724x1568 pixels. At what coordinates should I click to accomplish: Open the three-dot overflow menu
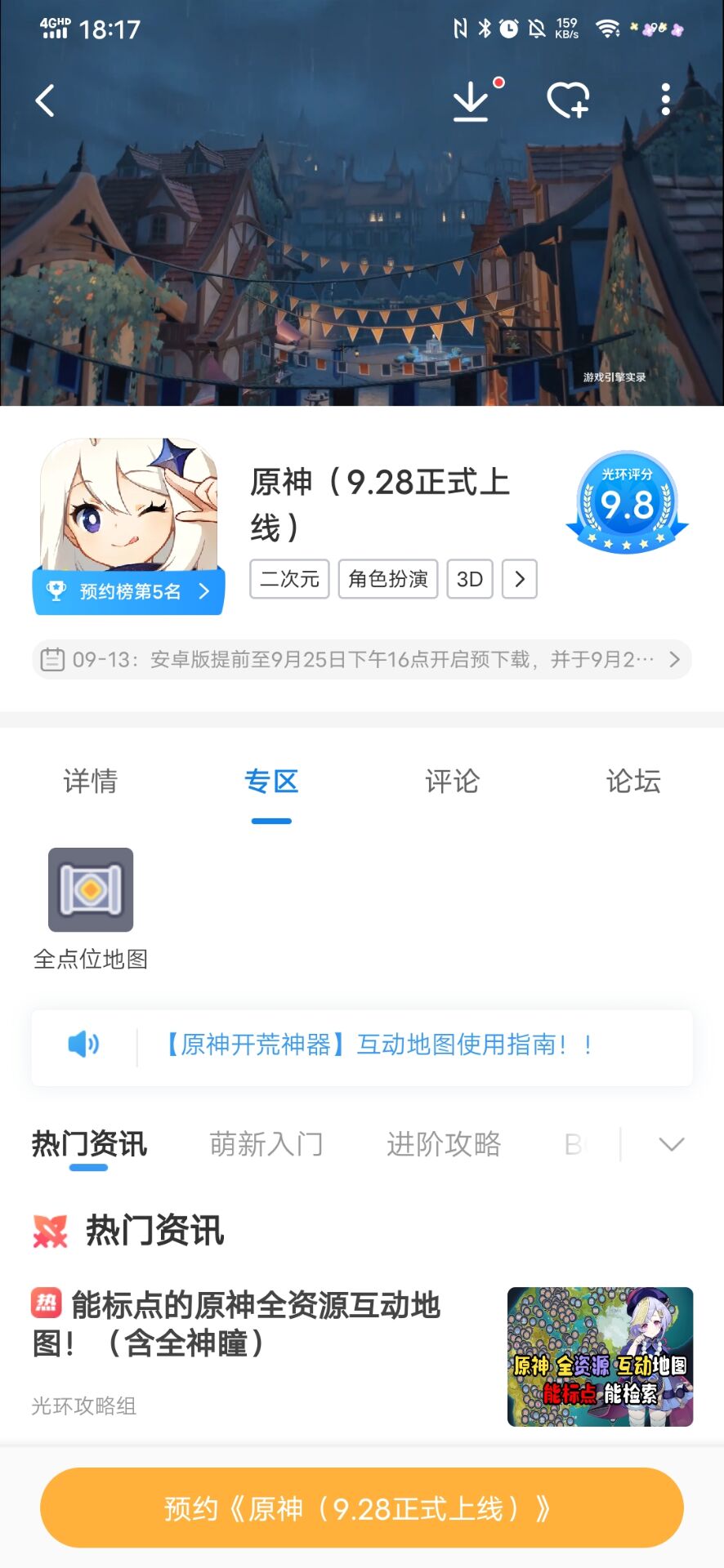click(666, 100)
